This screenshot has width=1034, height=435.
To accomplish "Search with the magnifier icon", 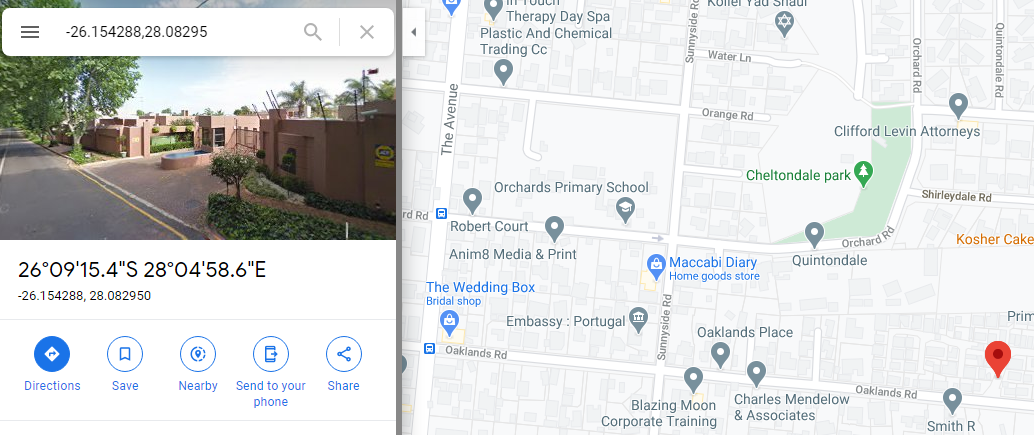I will click(313, 32).
